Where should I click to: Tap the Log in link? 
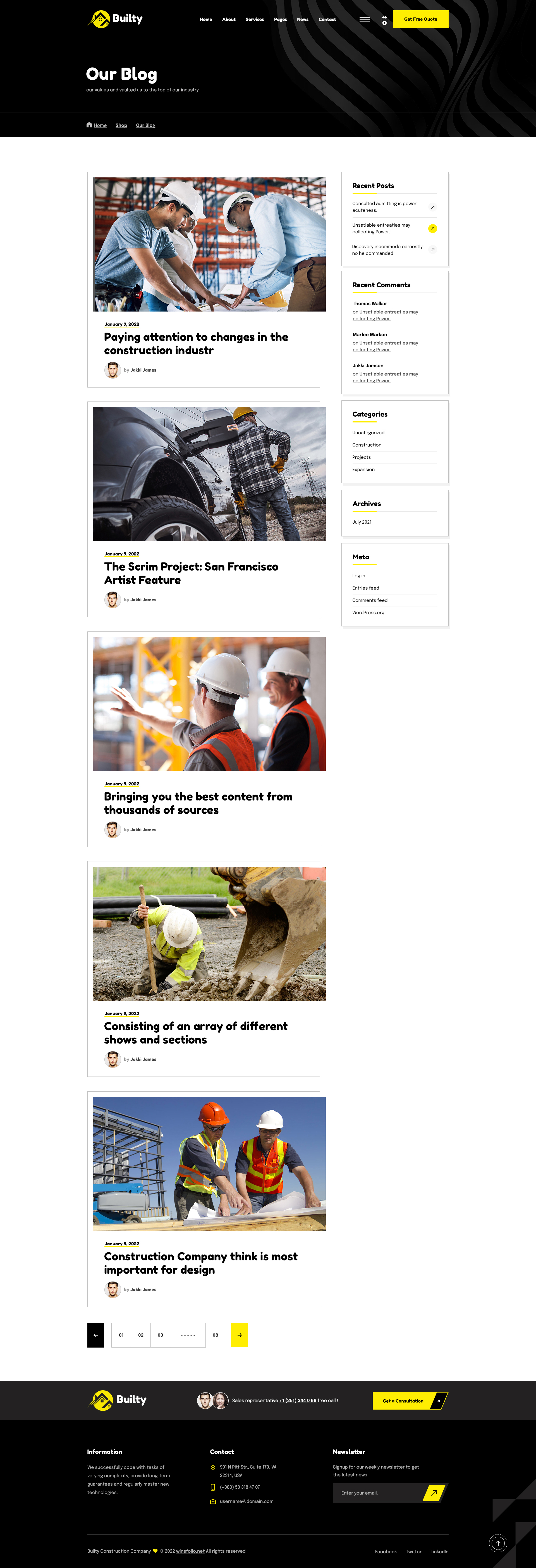coord(358,575)
